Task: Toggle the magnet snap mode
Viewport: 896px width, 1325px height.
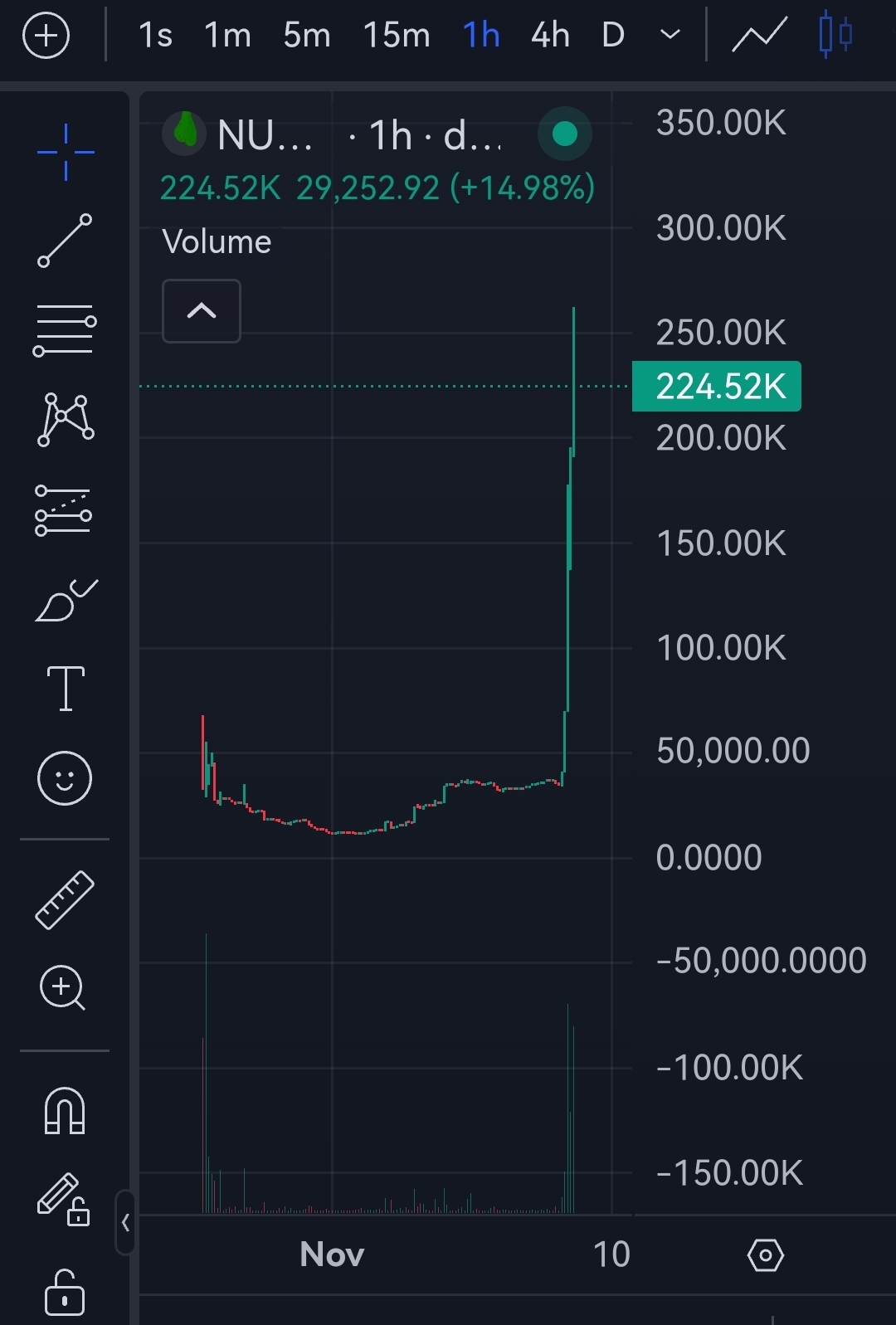Action: [65, 1111]
